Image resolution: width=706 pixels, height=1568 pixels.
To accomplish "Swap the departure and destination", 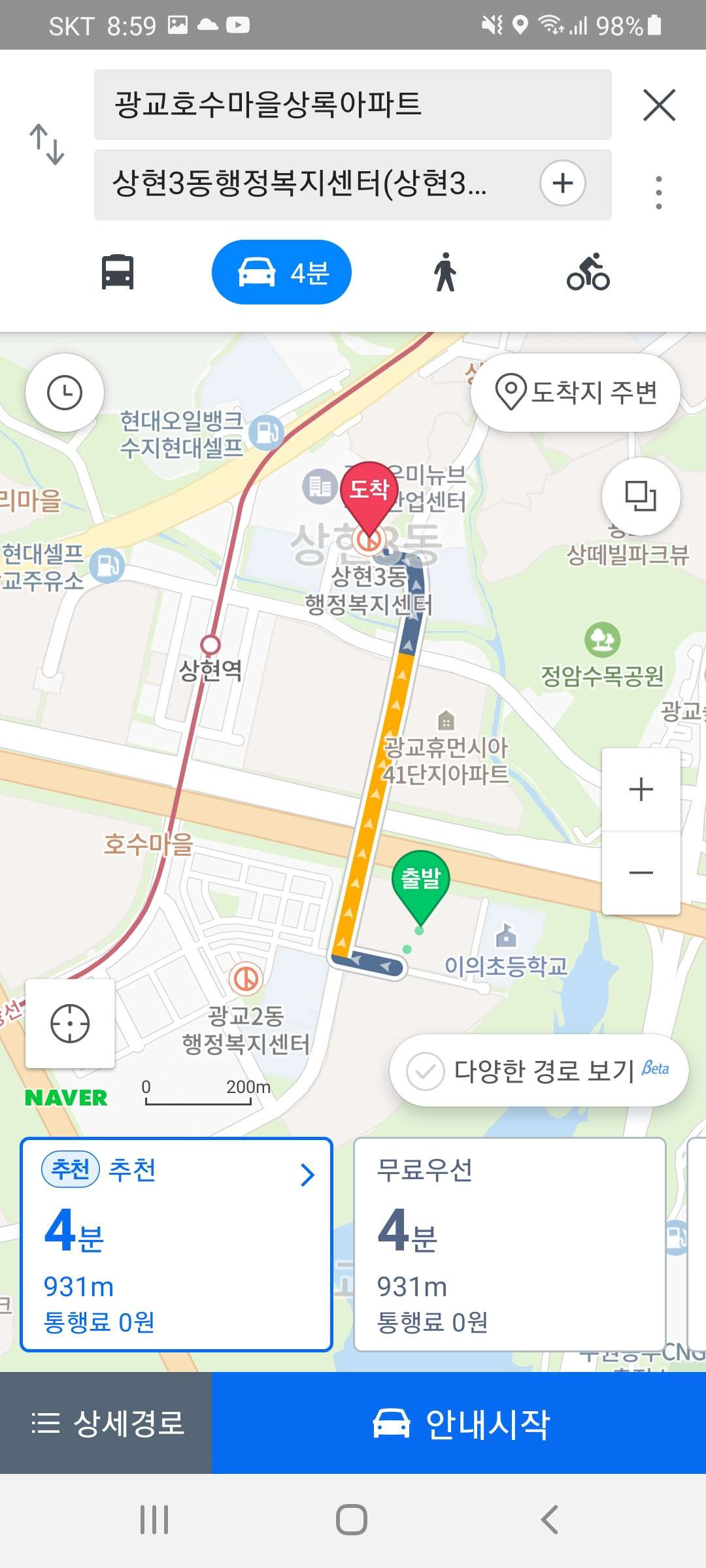I will coord(47,144).
